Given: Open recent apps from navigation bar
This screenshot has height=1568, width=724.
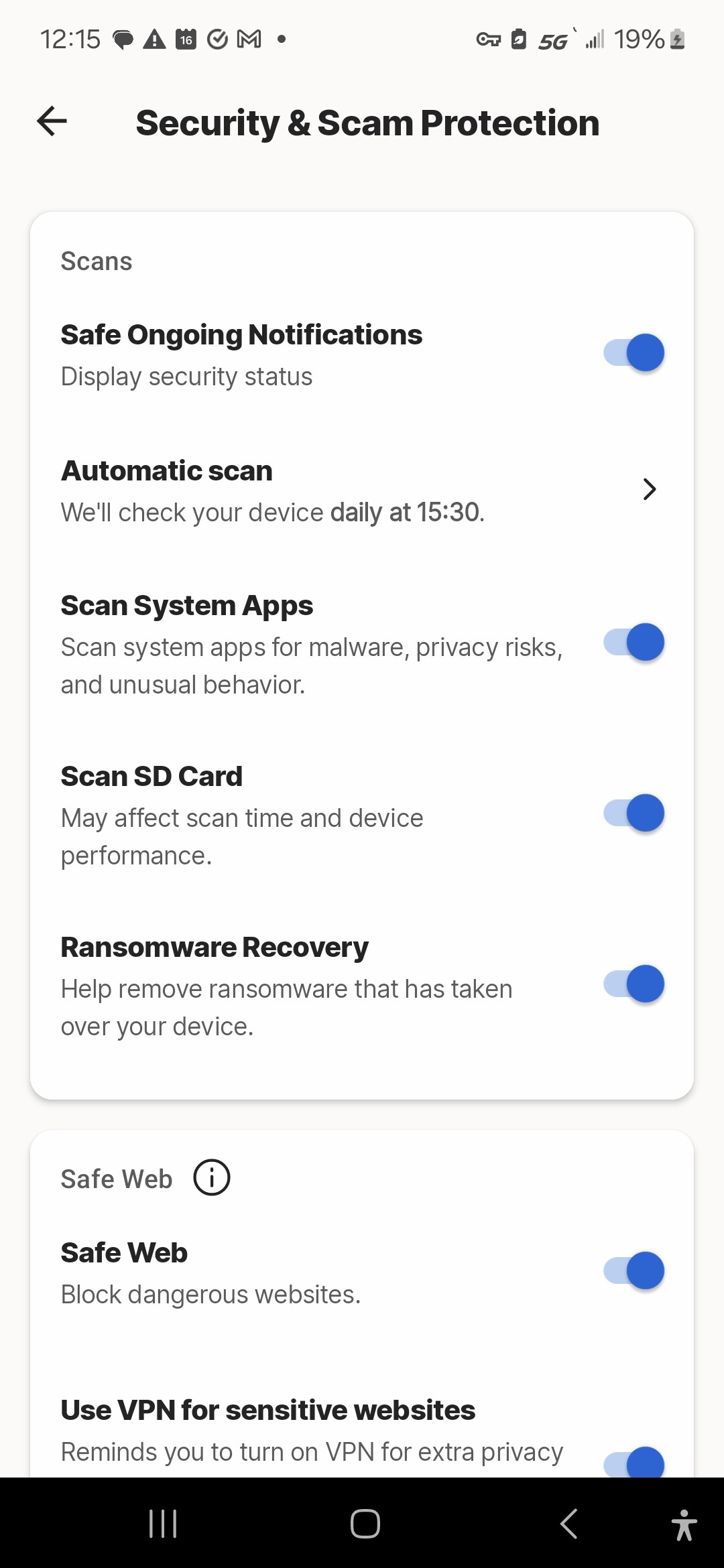Looking at the screenshot, I should (x=163, y=1524).
